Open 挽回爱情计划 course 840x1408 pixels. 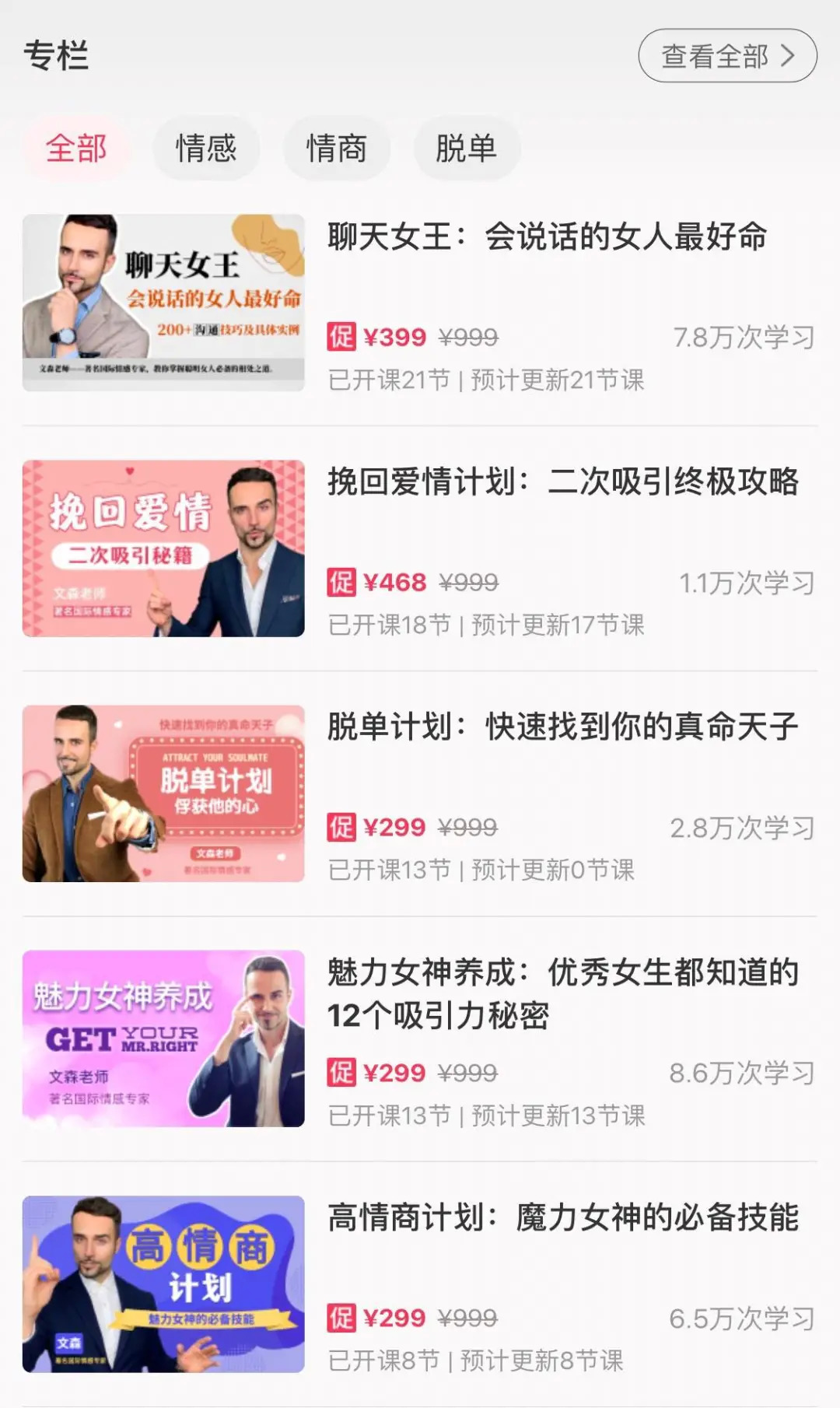[562, 482]
